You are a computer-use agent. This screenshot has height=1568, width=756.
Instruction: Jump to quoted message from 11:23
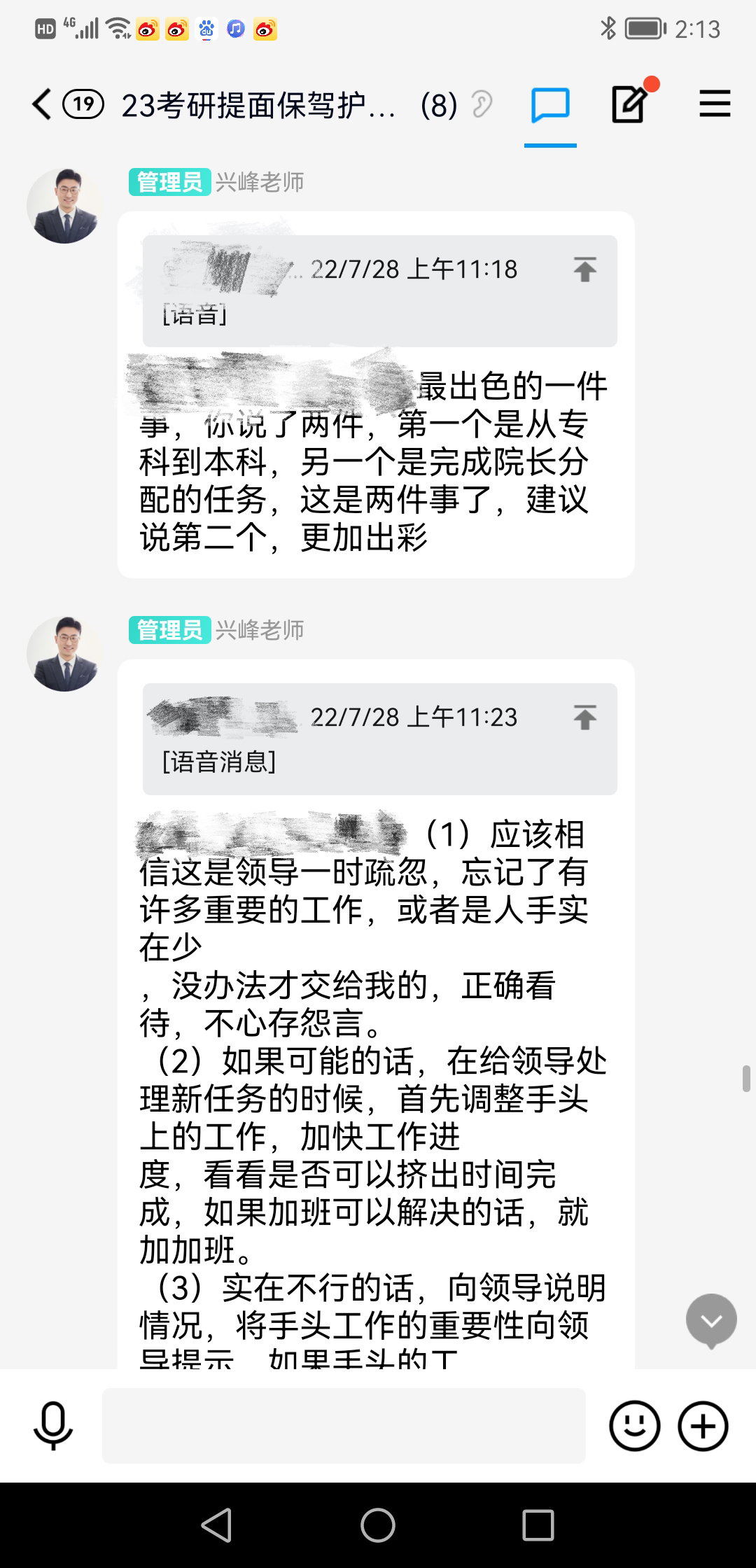point(585,717)
